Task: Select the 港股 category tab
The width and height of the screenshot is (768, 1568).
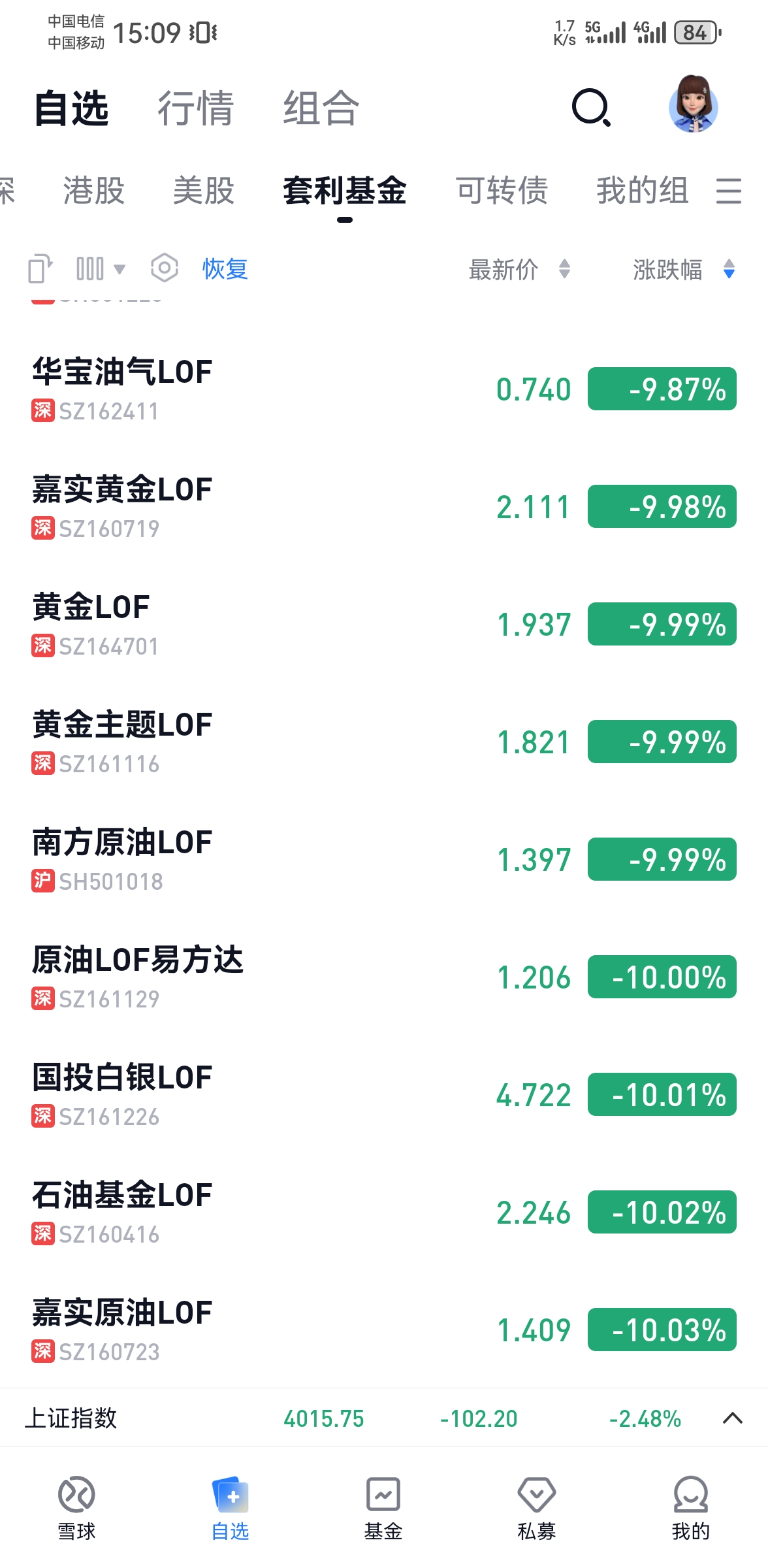Action: [93, 191]
